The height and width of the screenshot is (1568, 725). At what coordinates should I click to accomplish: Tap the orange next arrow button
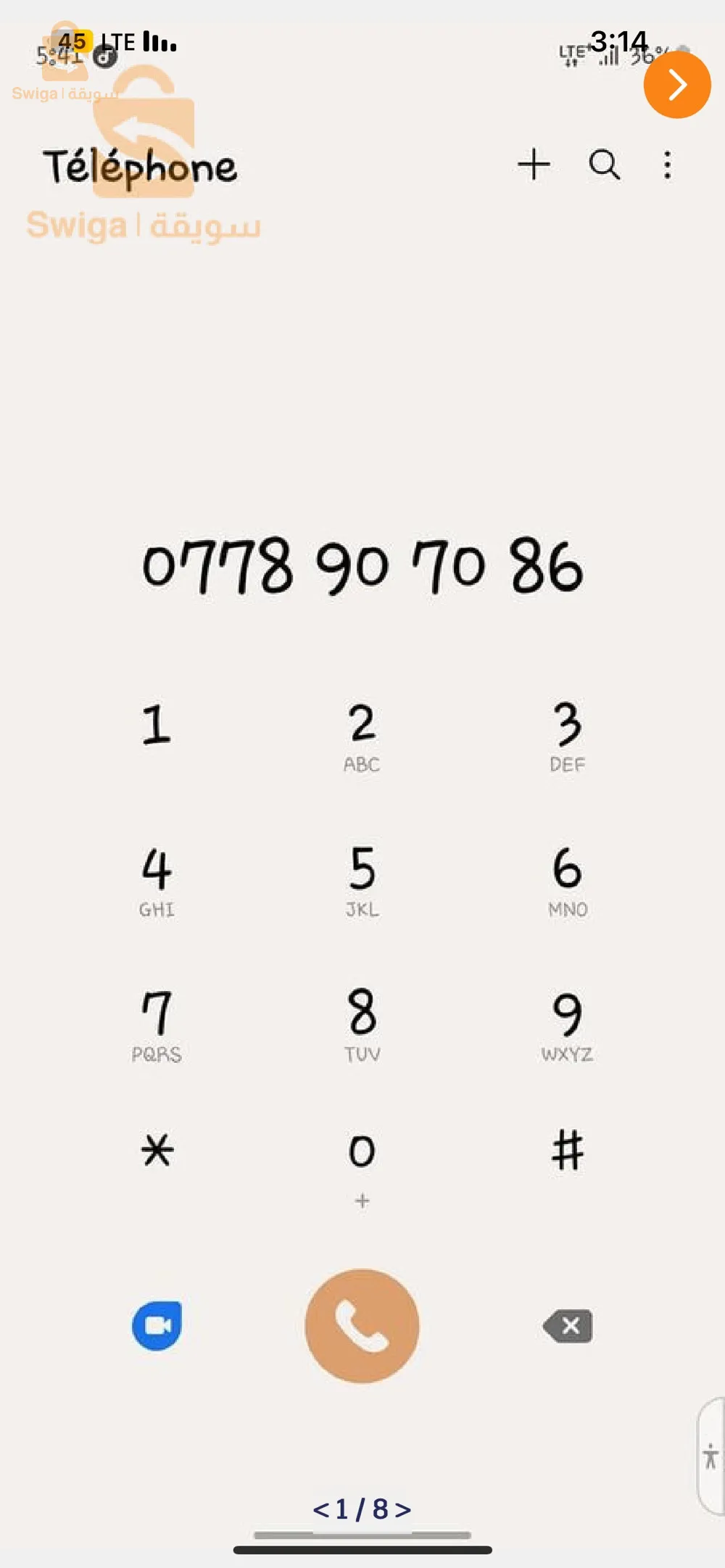(x=676, y=85)
